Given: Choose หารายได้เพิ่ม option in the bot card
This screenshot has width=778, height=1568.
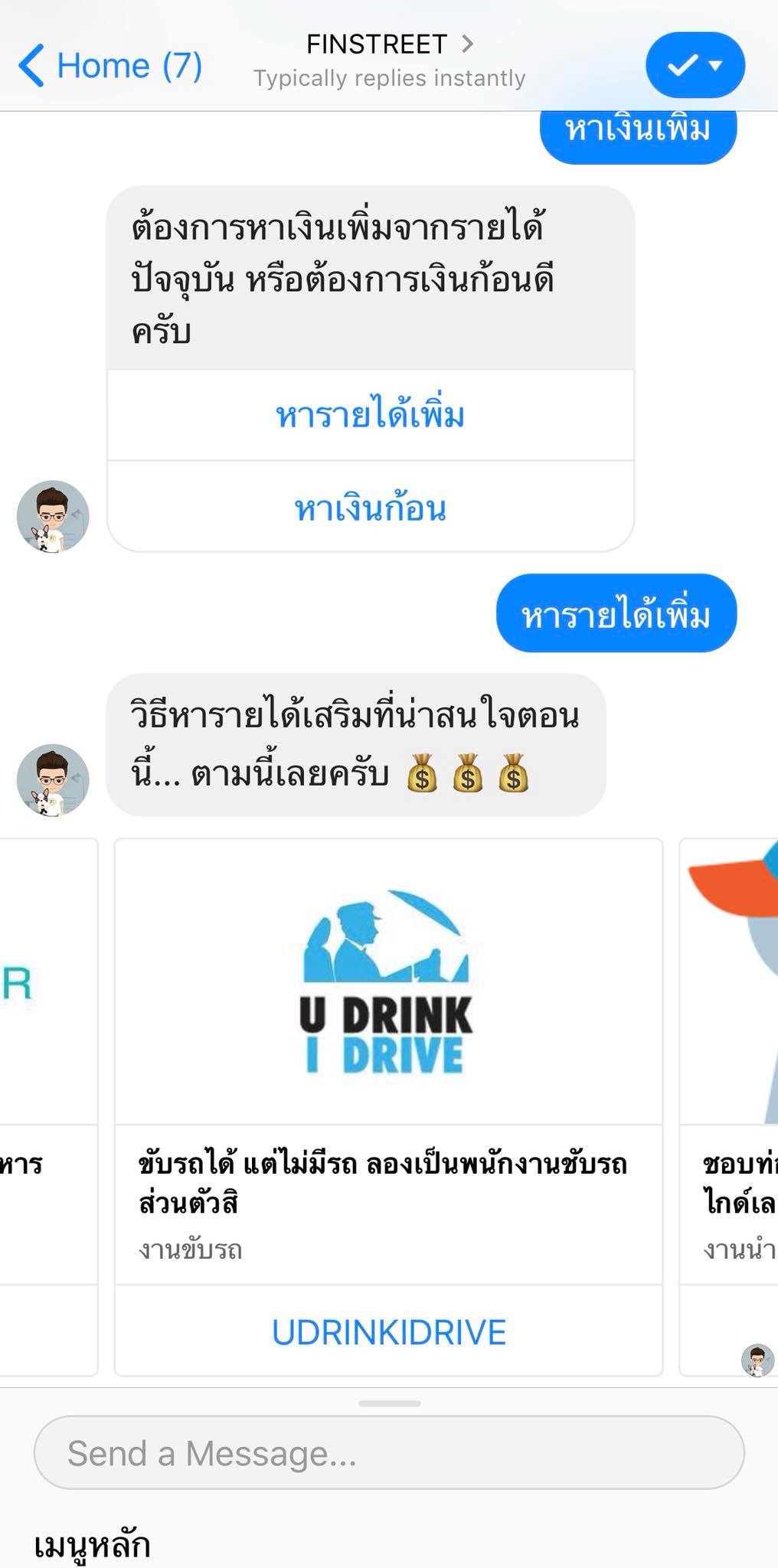Looking at the screenshot, I should [371, 416].
